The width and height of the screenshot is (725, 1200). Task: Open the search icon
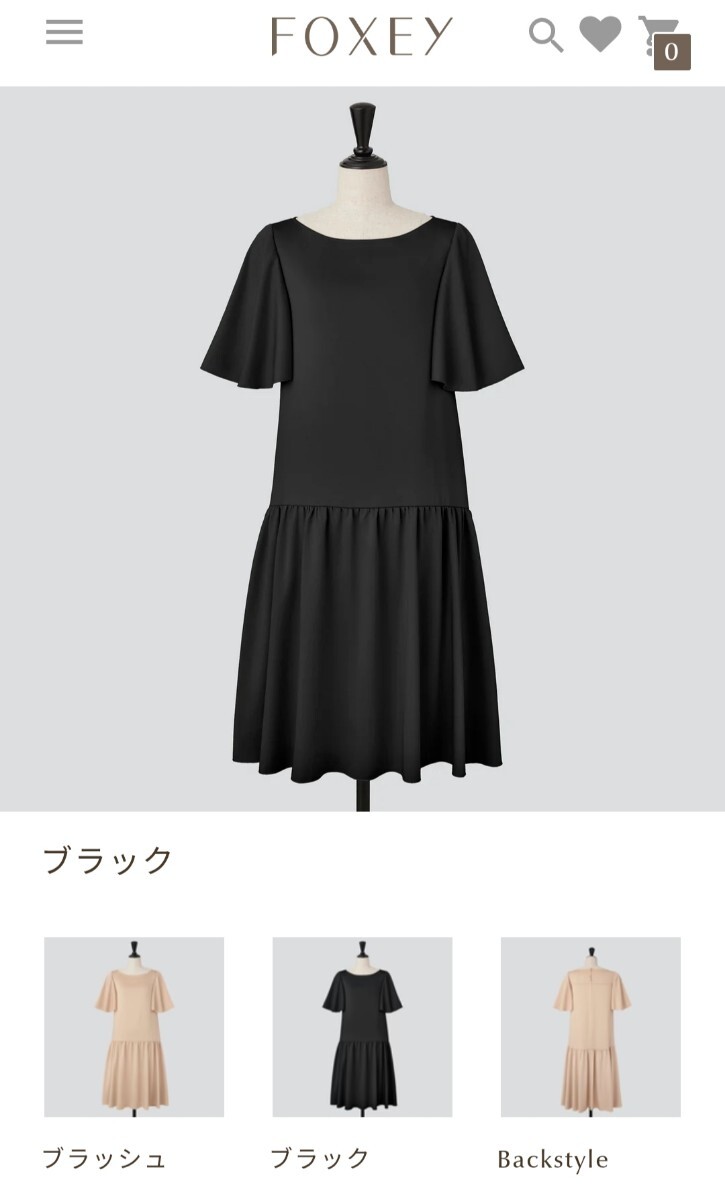point(545,35)
